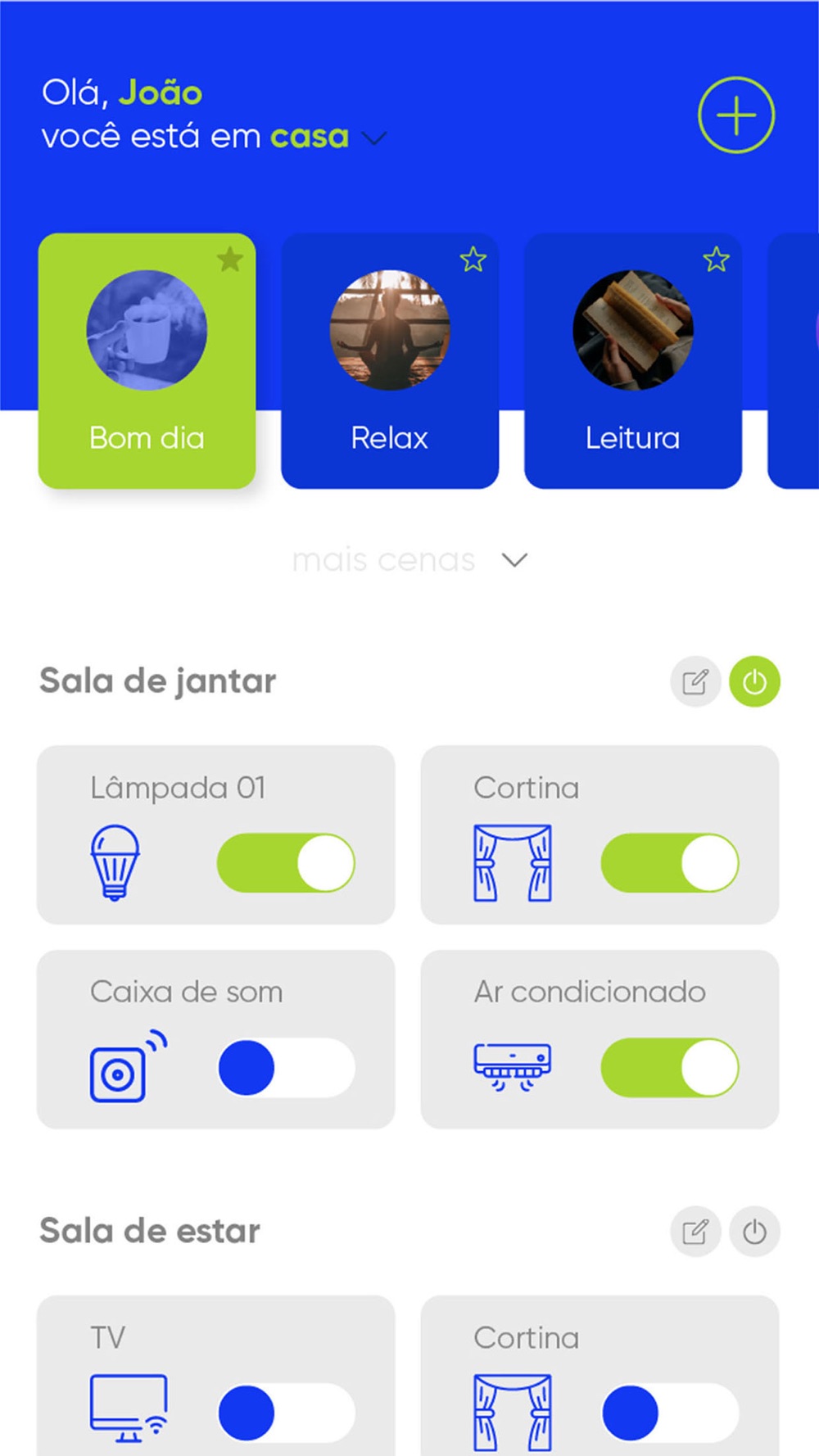The image size is (819, 1456).
Task: Turn on the TV switch
Action: (286, 1413)
